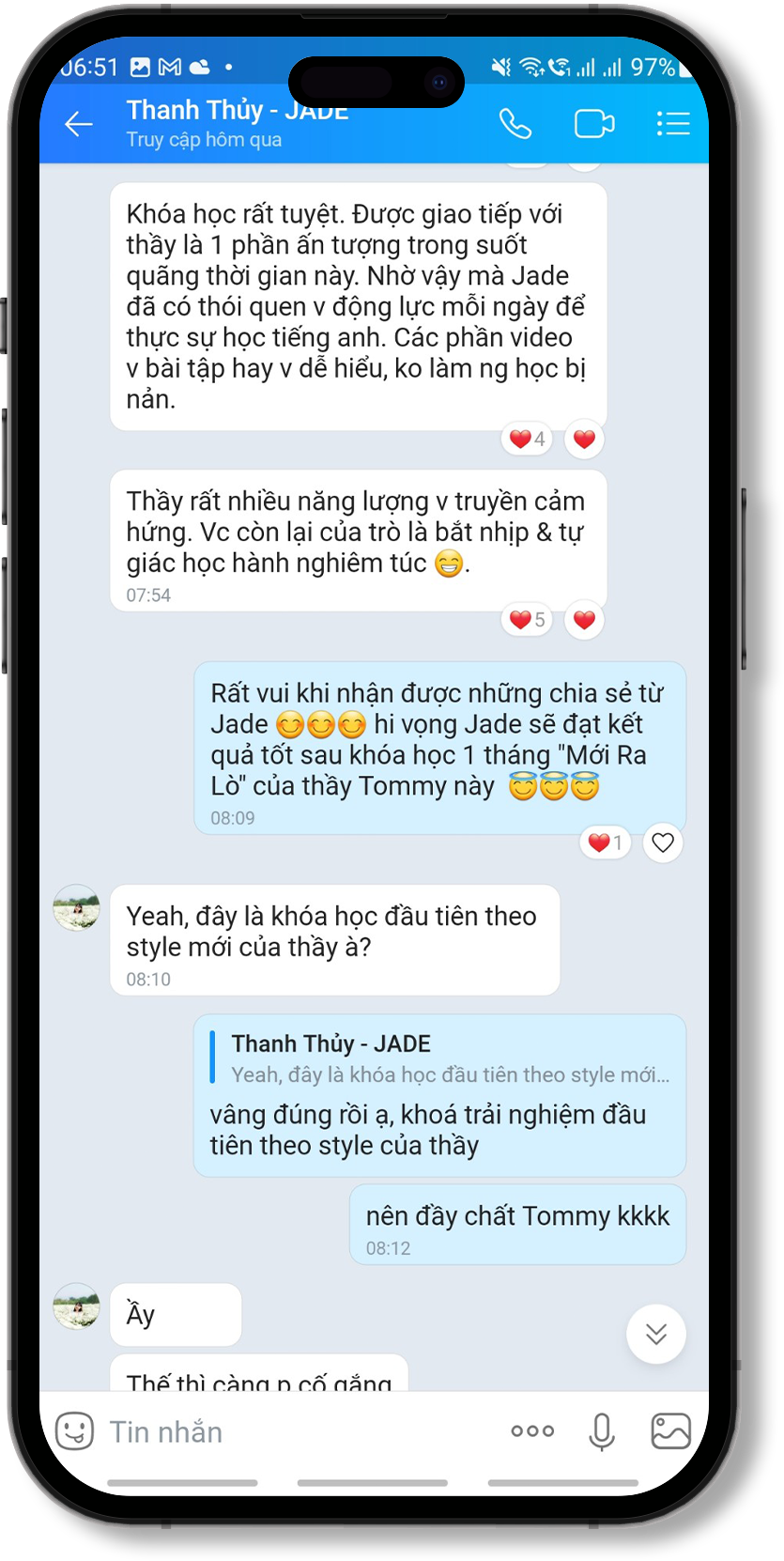Jump to the latest messages

click(656, 1334)
